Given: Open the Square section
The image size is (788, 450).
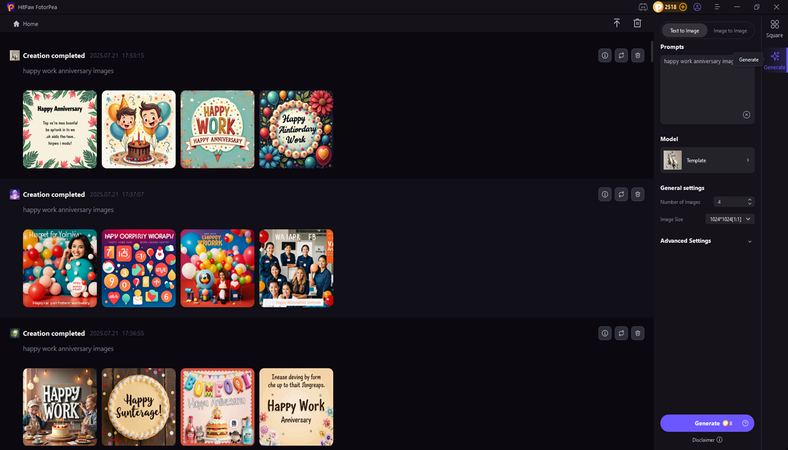Looking at the screenshot, I should click(x=774, y=28).
